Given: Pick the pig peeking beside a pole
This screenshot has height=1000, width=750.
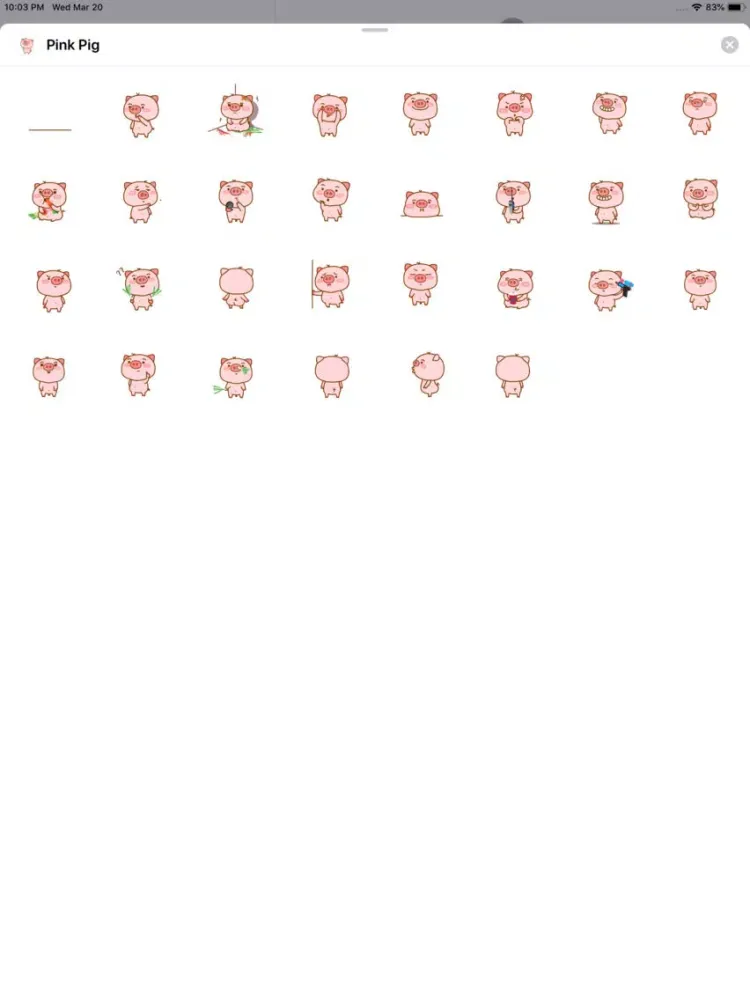Looking at the screenshot, I should [328, 285].
